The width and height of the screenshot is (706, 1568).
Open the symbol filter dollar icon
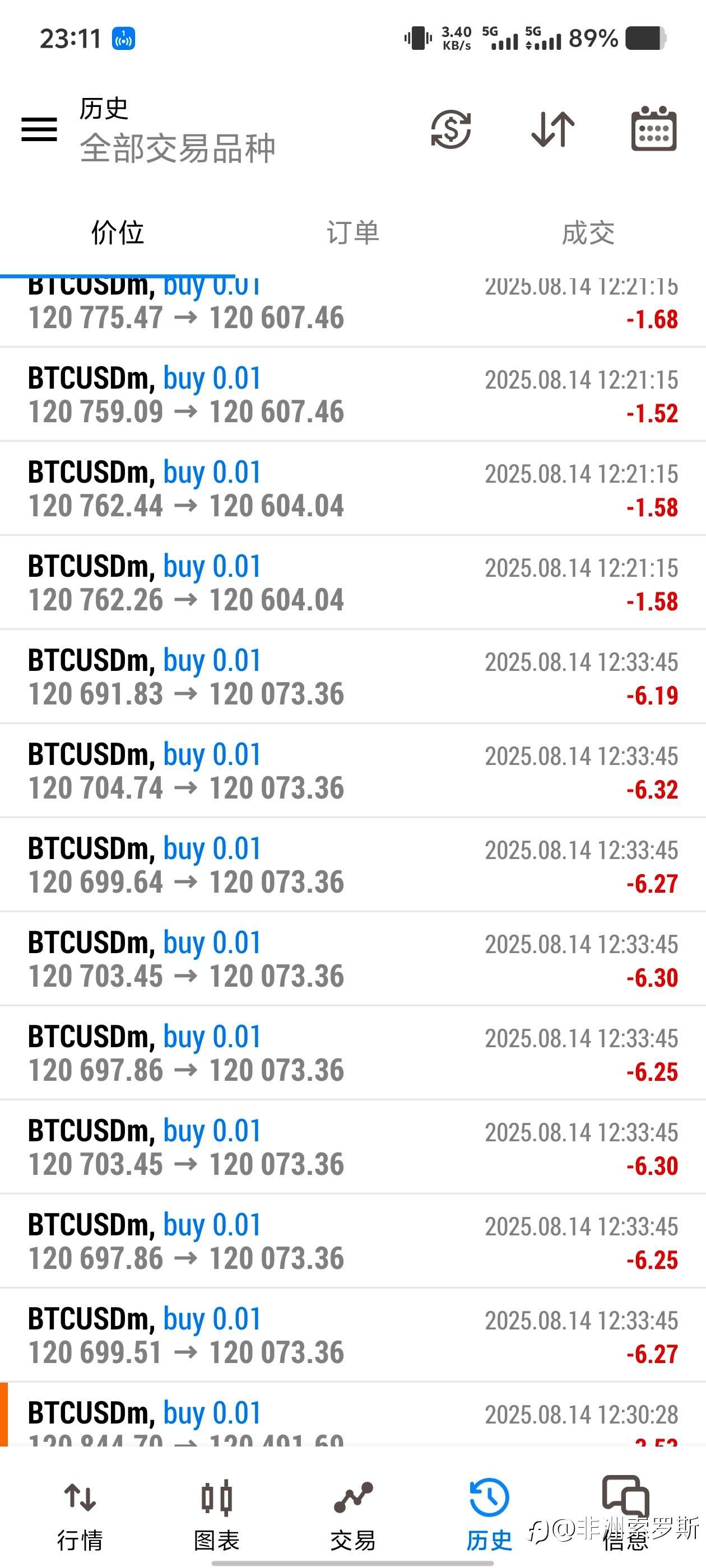[x=450, y=129]
